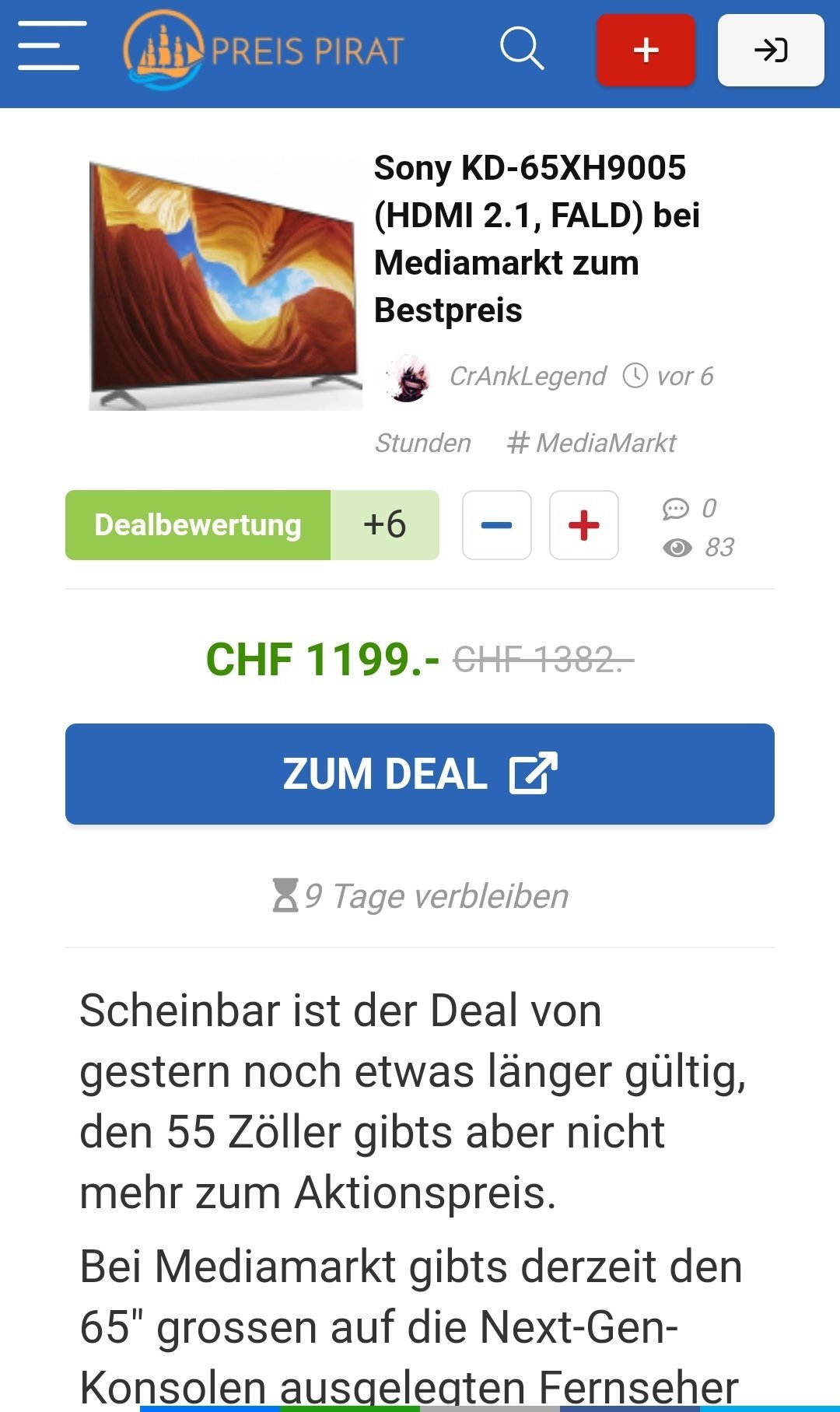Go to the deal via ZUM DEAL

(x=420, y=774)
